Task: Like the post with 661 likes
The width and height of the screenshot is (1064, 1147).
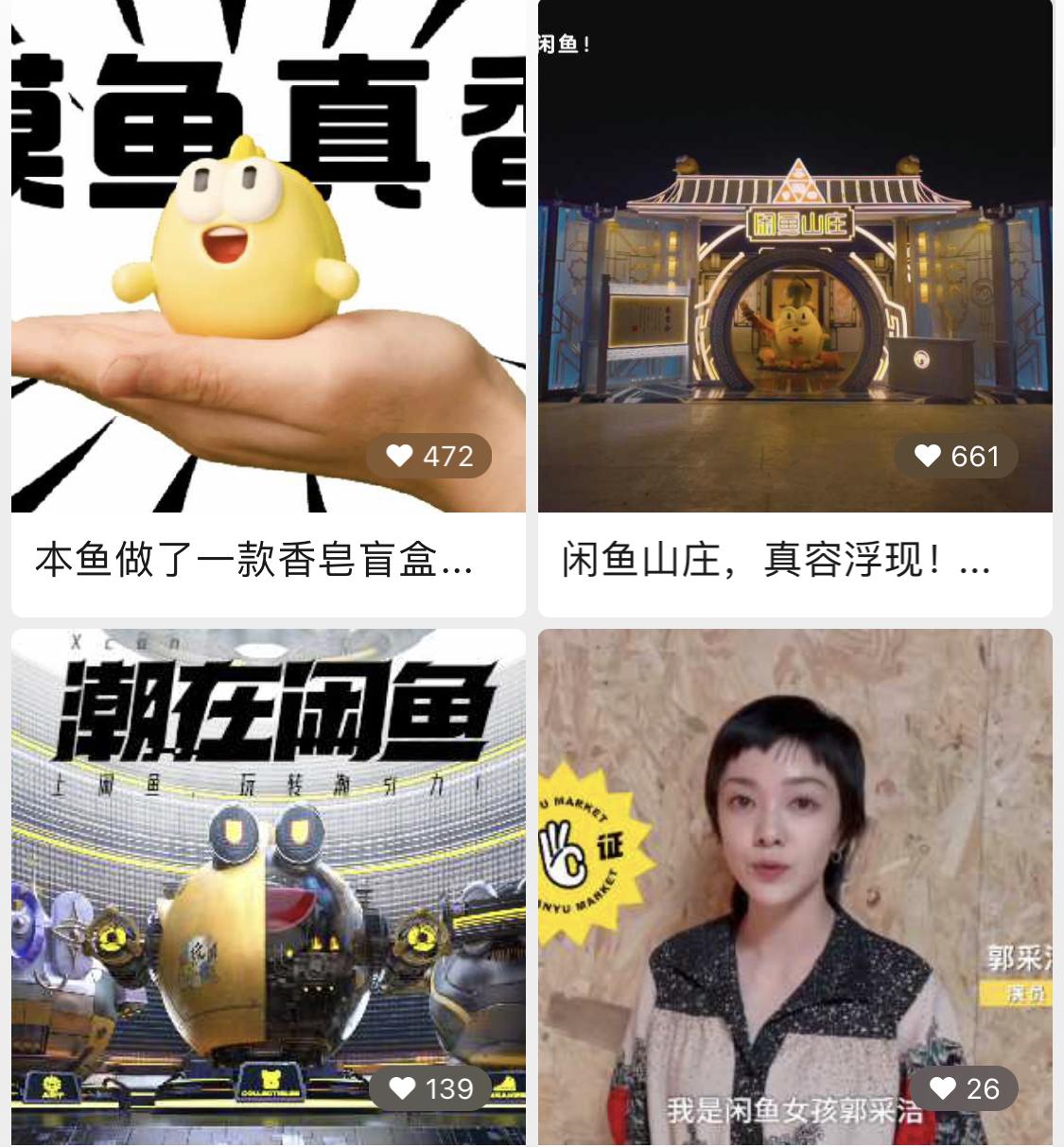Action: [x=928, y=456]
